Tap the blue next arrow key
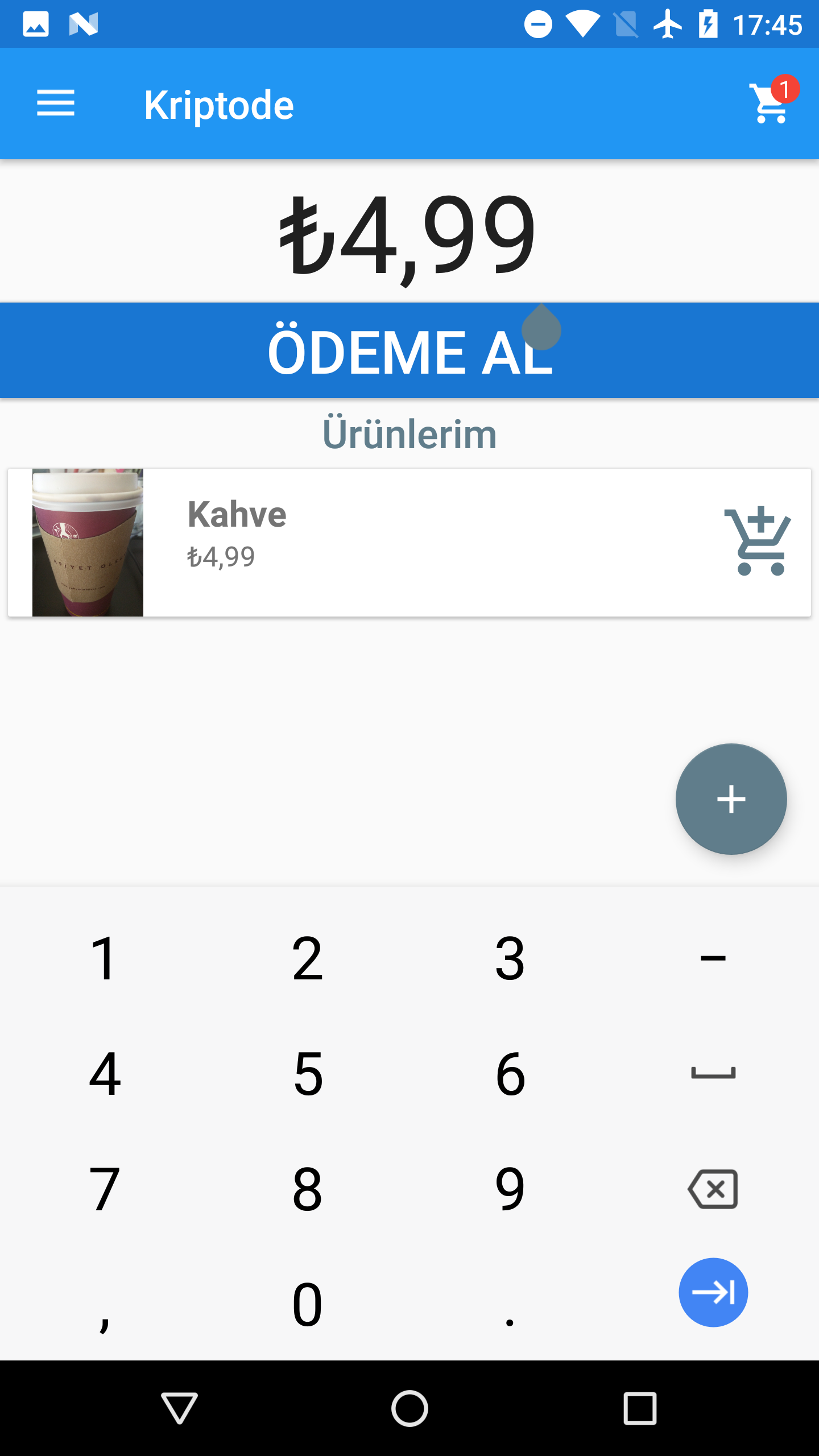This screenshot has width=819, height=1456. click(x=713, y=1292)
